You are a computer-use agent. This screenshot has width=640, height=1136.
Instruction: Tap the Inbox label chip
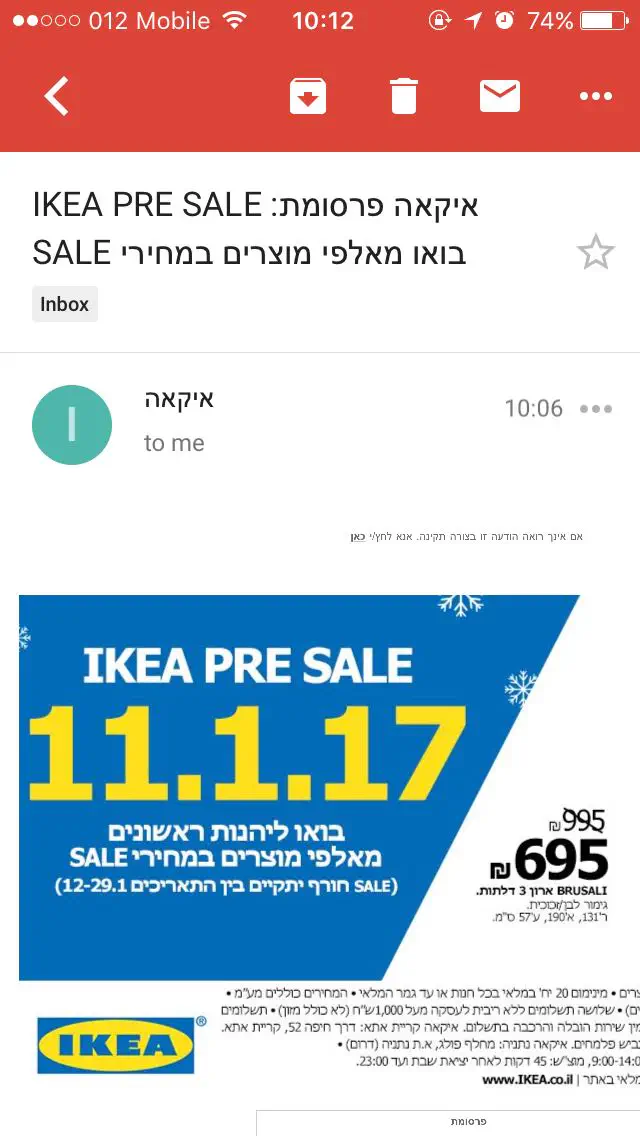[65, 304]
